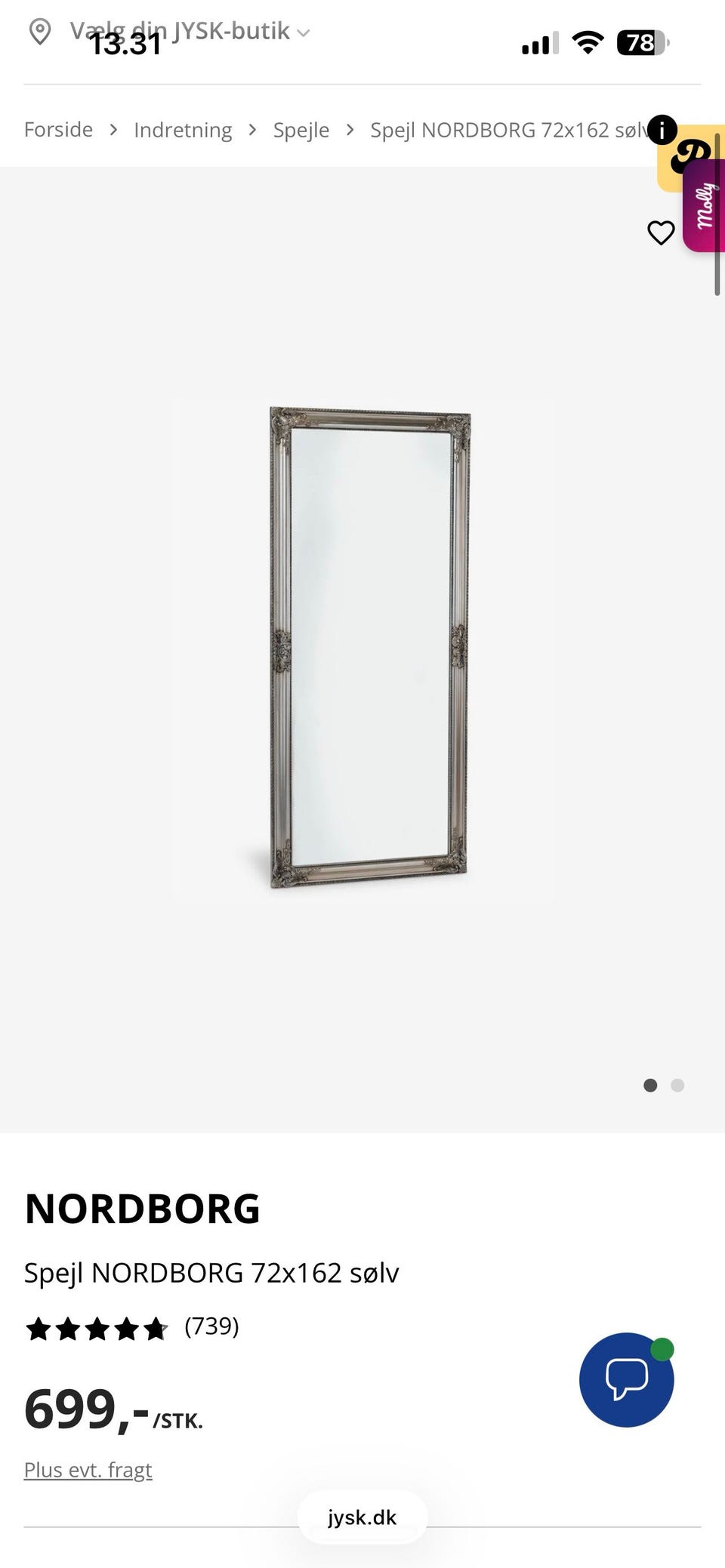Tap the jysk.dk address pill
Image resolution: width=725 pixels, height=1568 pixels.
362,1517
